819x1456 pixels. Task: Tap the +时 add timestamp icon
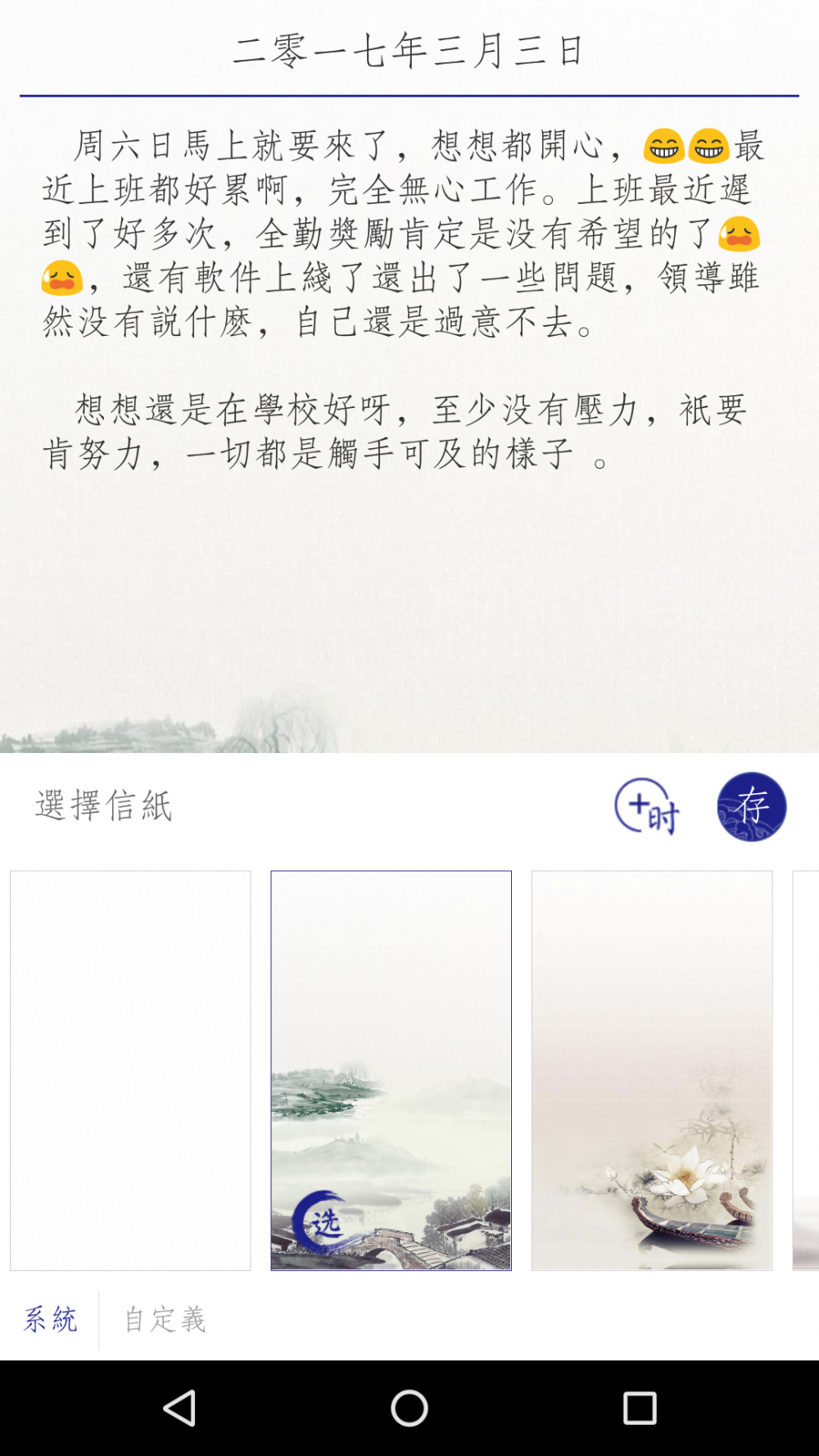click(646, 805)
